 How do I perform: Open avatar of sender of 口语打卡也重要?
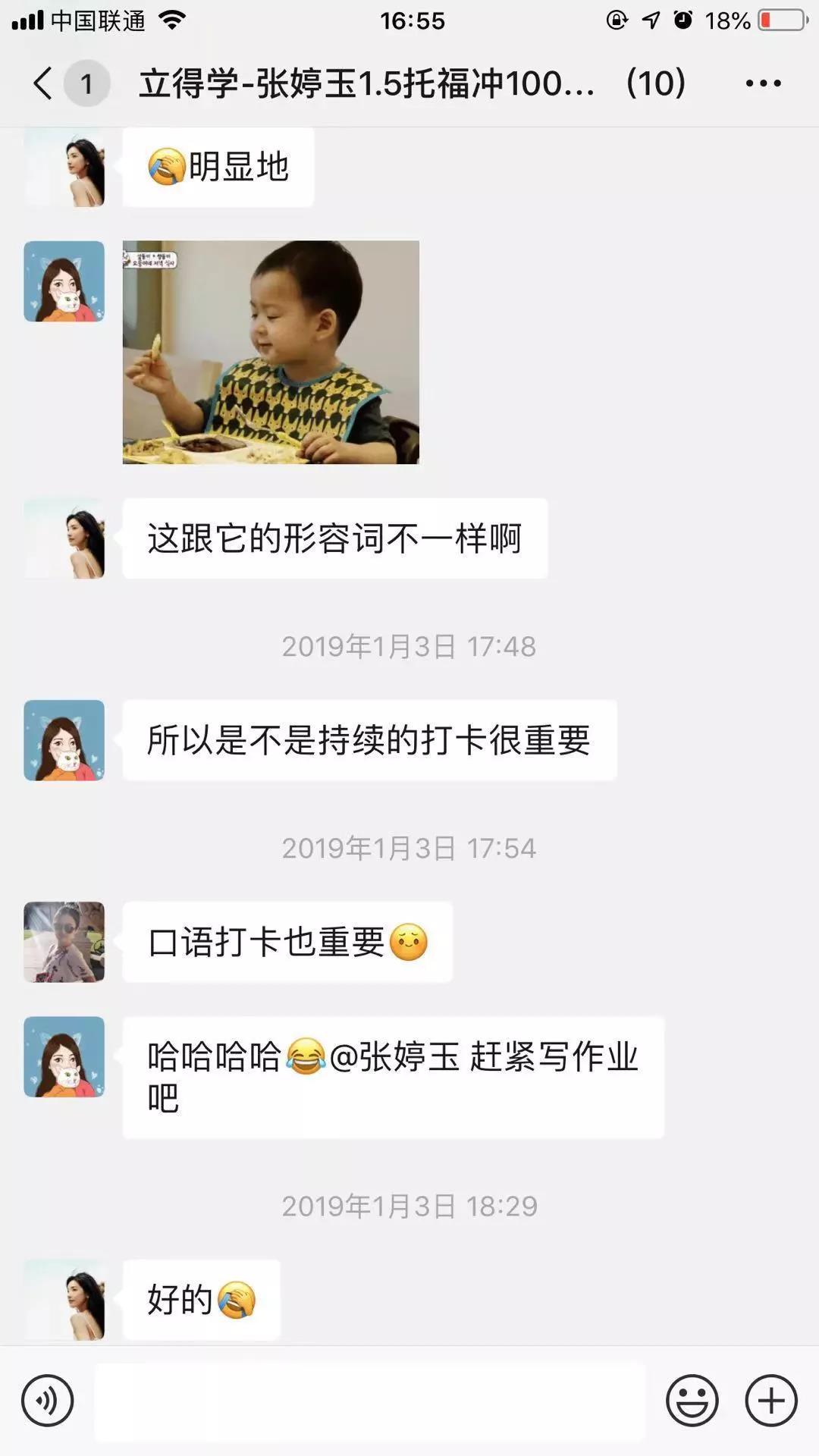[x=64, y=942]
